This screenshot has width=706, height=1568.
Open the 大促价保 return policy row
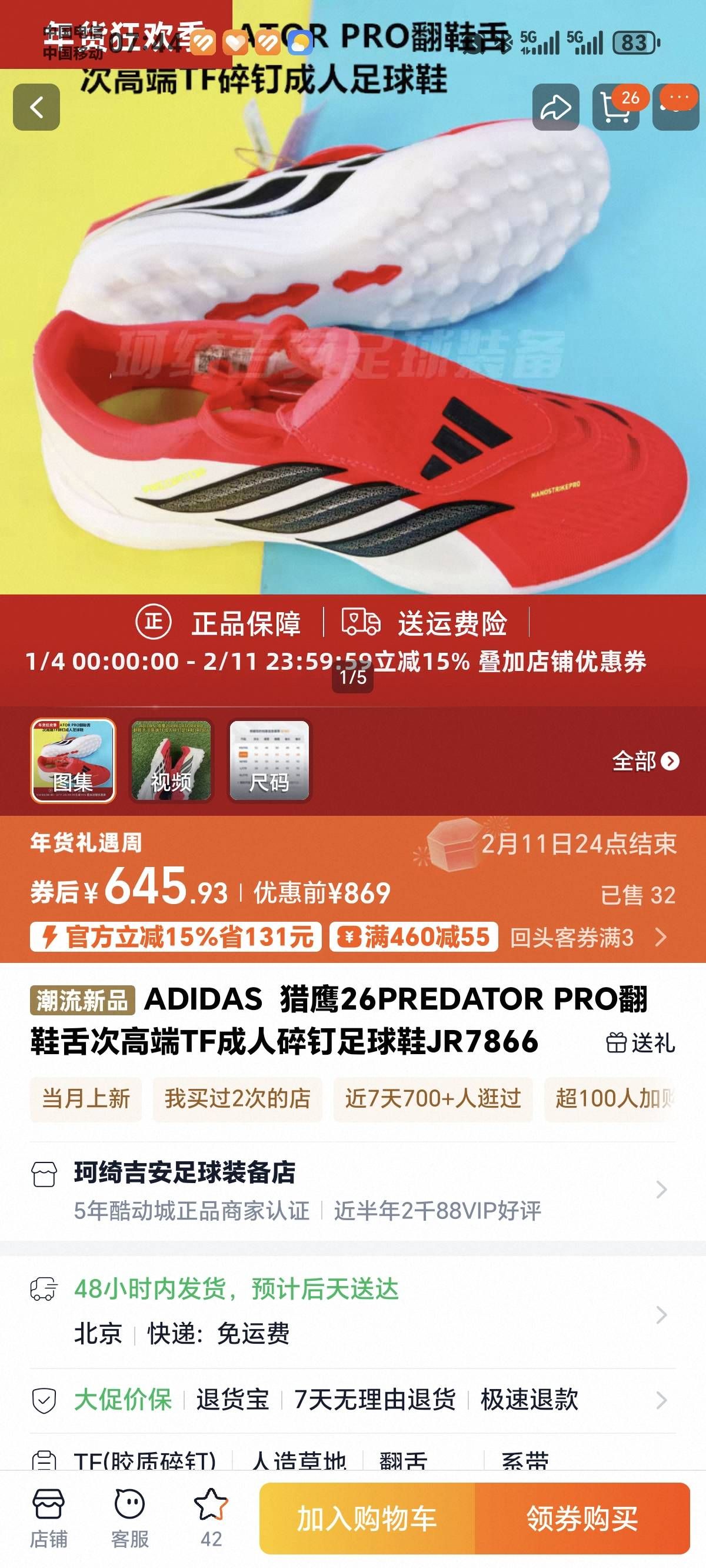353,1400
